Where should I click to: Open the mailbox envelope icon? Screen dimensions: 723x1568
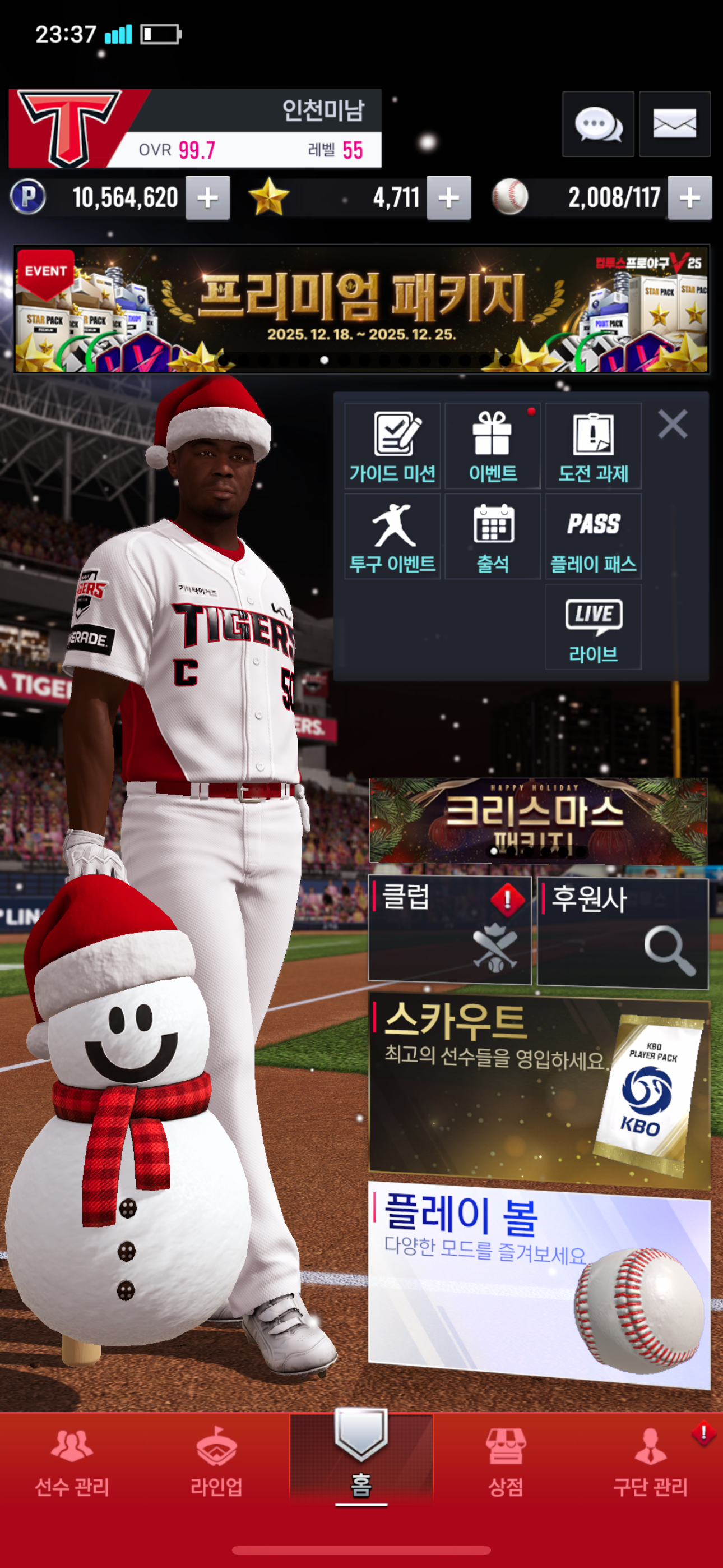pos(674,124)
